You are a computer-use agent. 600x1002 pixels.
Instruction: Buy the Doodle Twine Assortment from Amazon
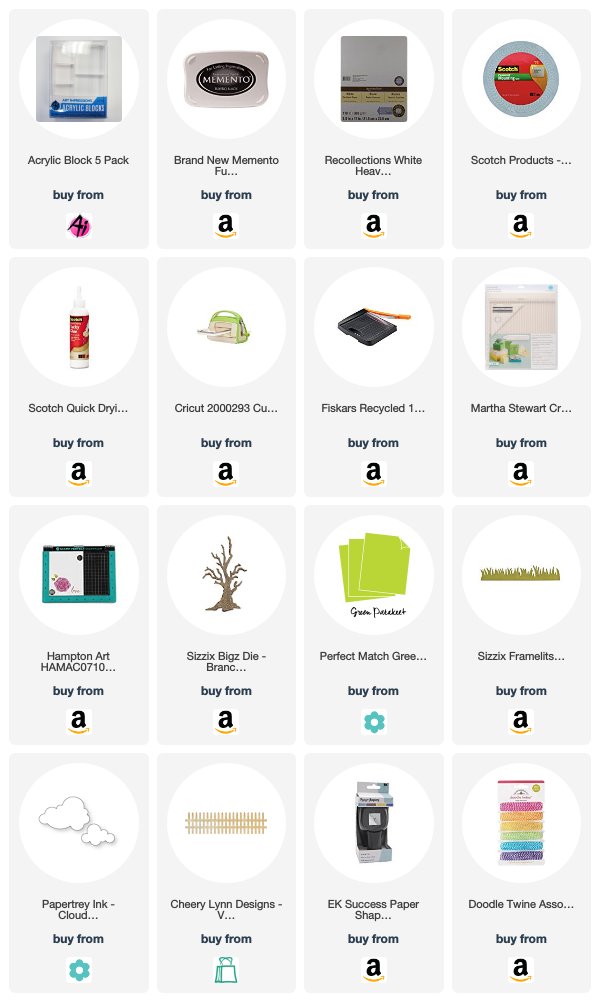(521, 969)
